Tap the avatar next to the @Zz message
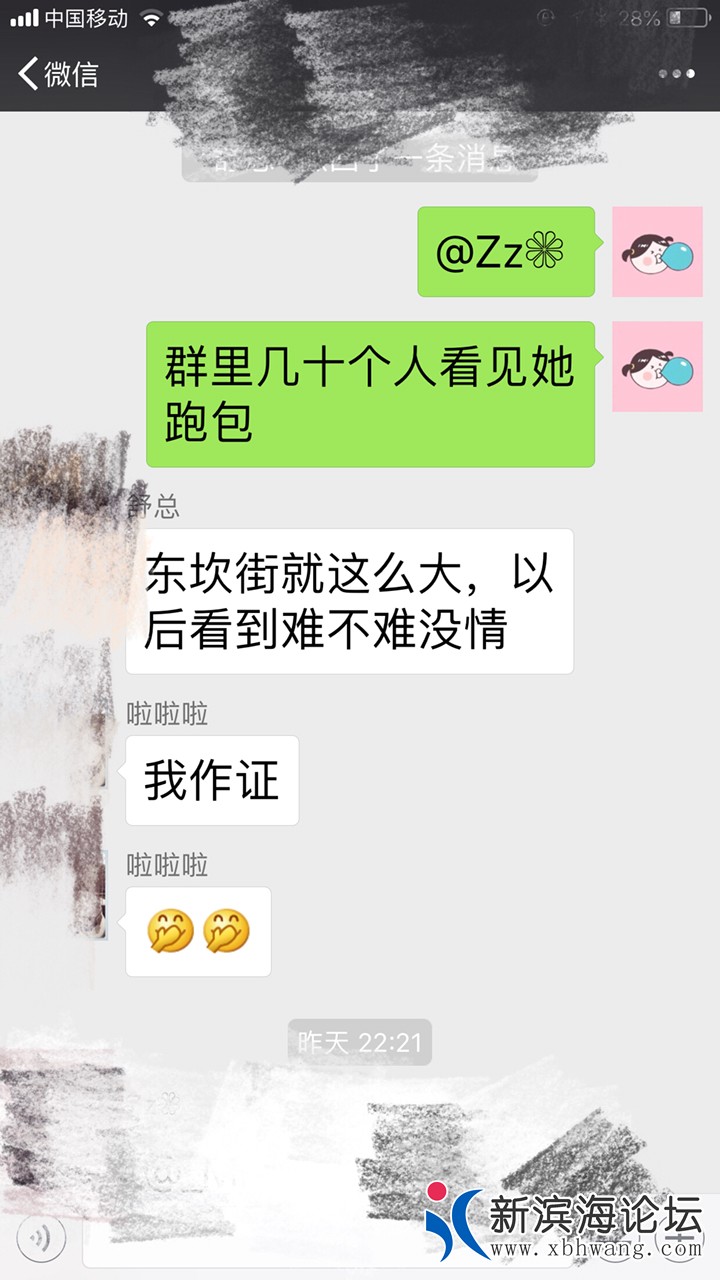The height and width of the screenshot is (1280, 720). (x=657, y=252)
